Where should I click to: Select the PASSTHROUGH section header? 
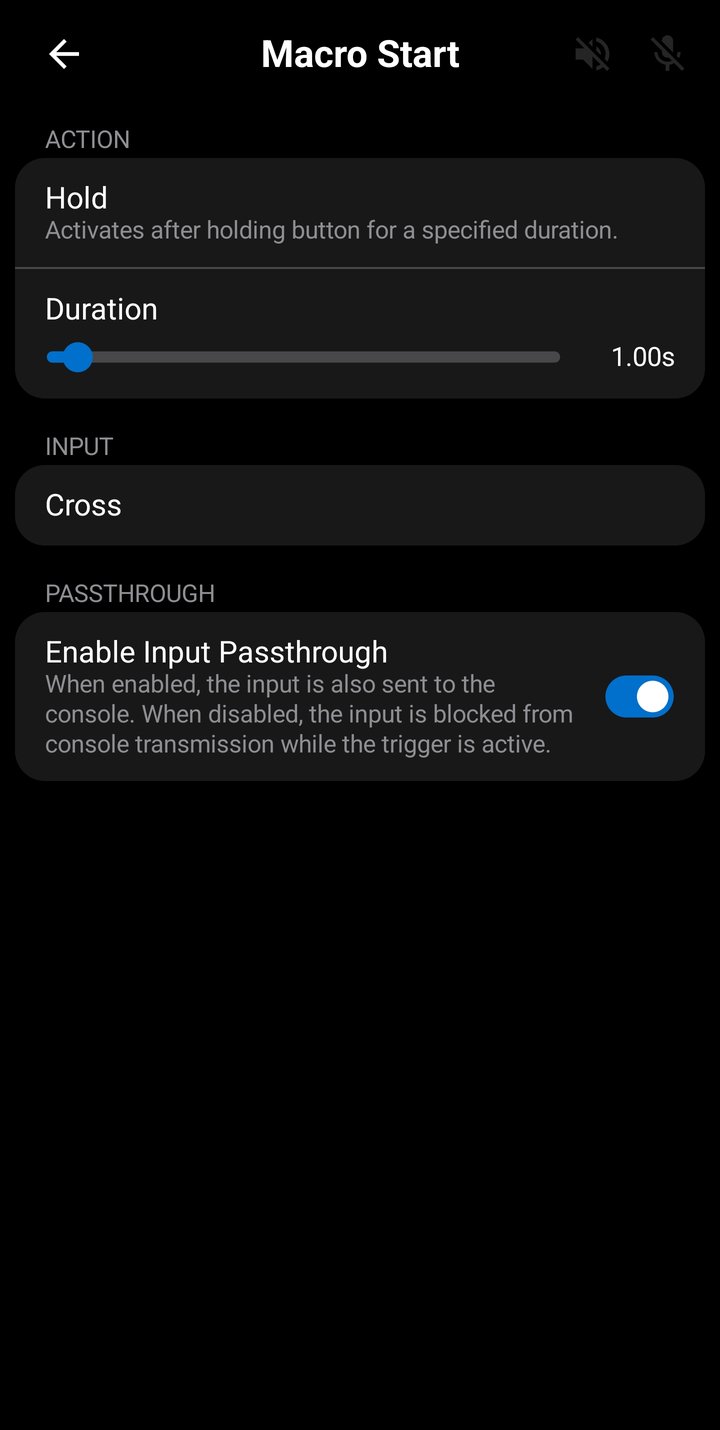131,594
